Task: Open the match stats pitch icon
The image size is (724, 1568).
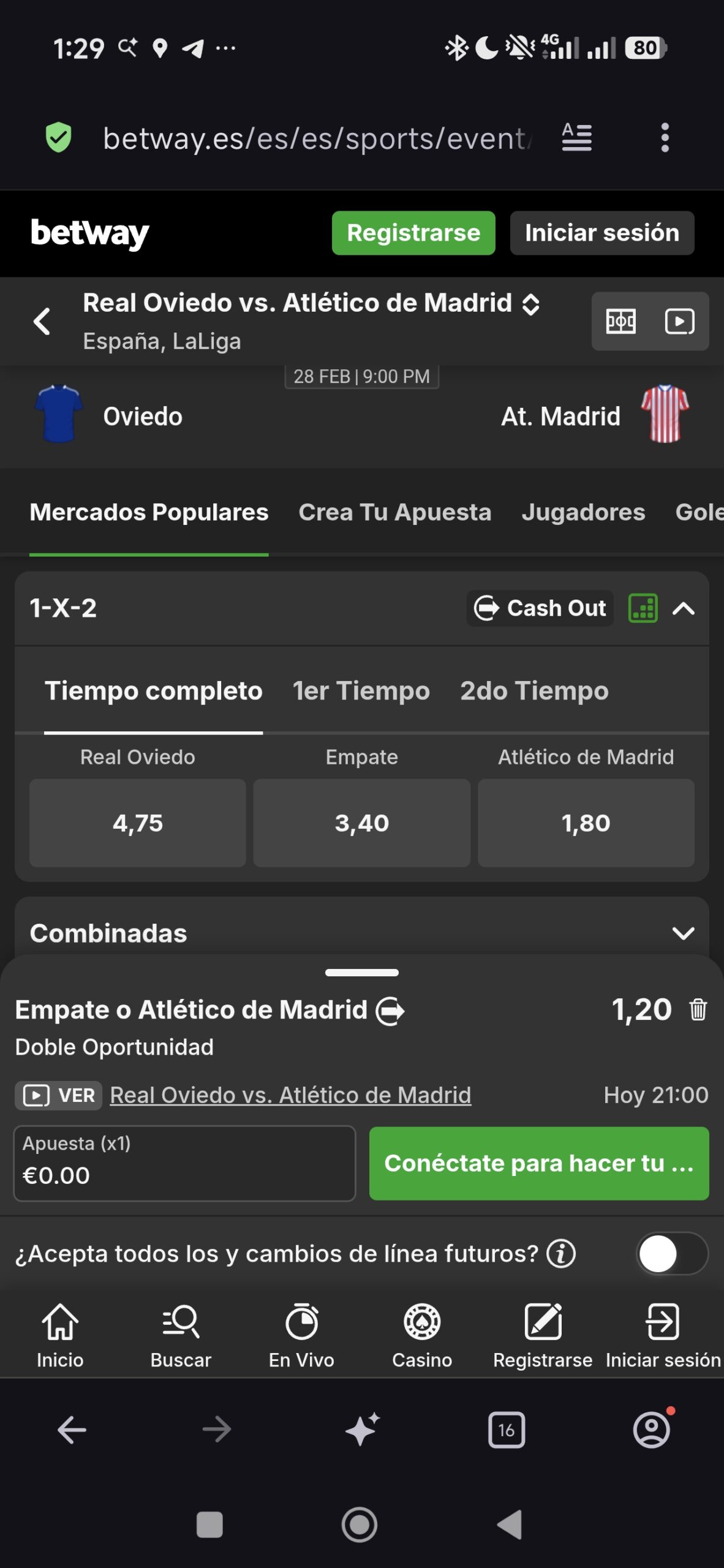Action: click(x=620, y=321)
